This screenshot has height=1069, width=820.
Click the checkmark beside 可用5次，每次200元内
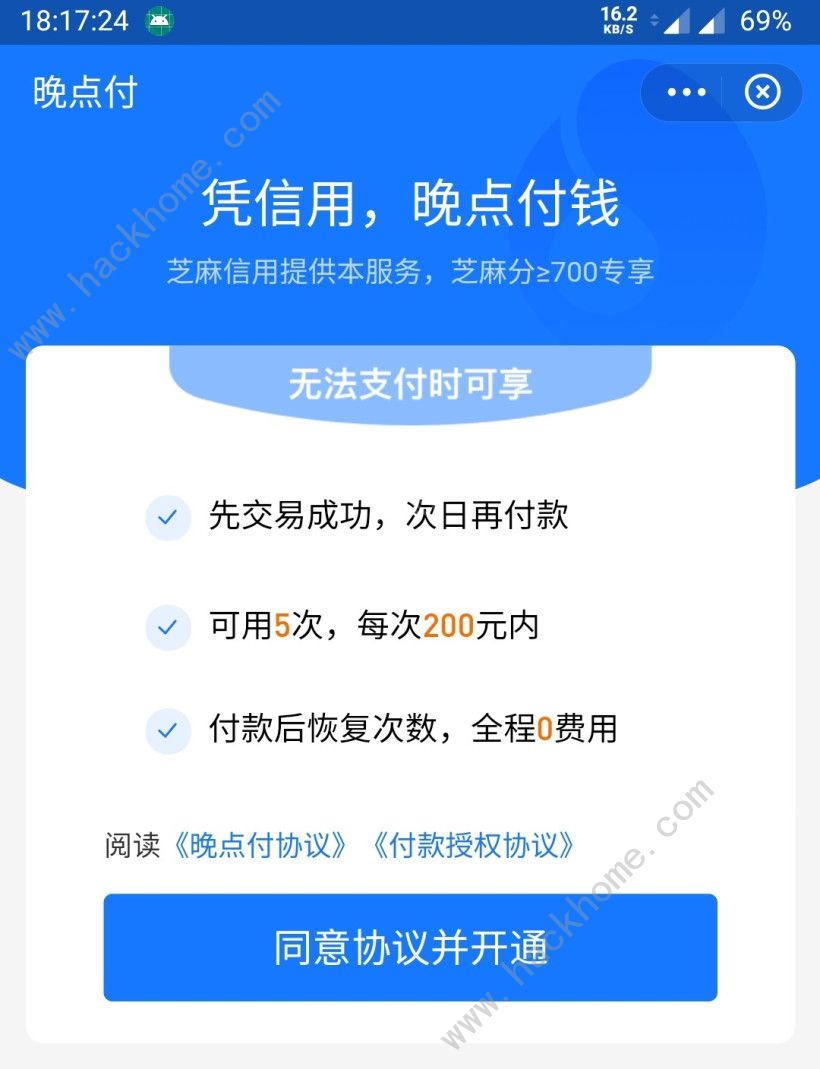[168, 627]
